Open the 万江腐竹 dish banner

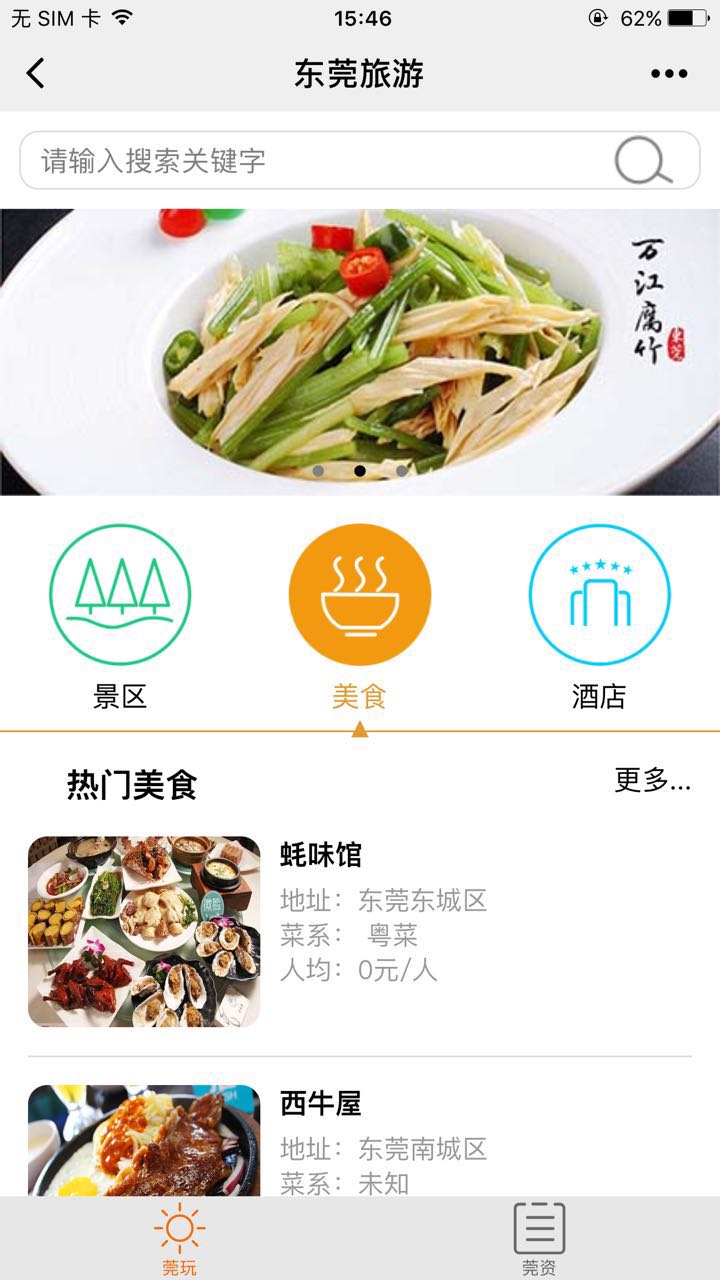pyautogui.click(x=360, y=350)
